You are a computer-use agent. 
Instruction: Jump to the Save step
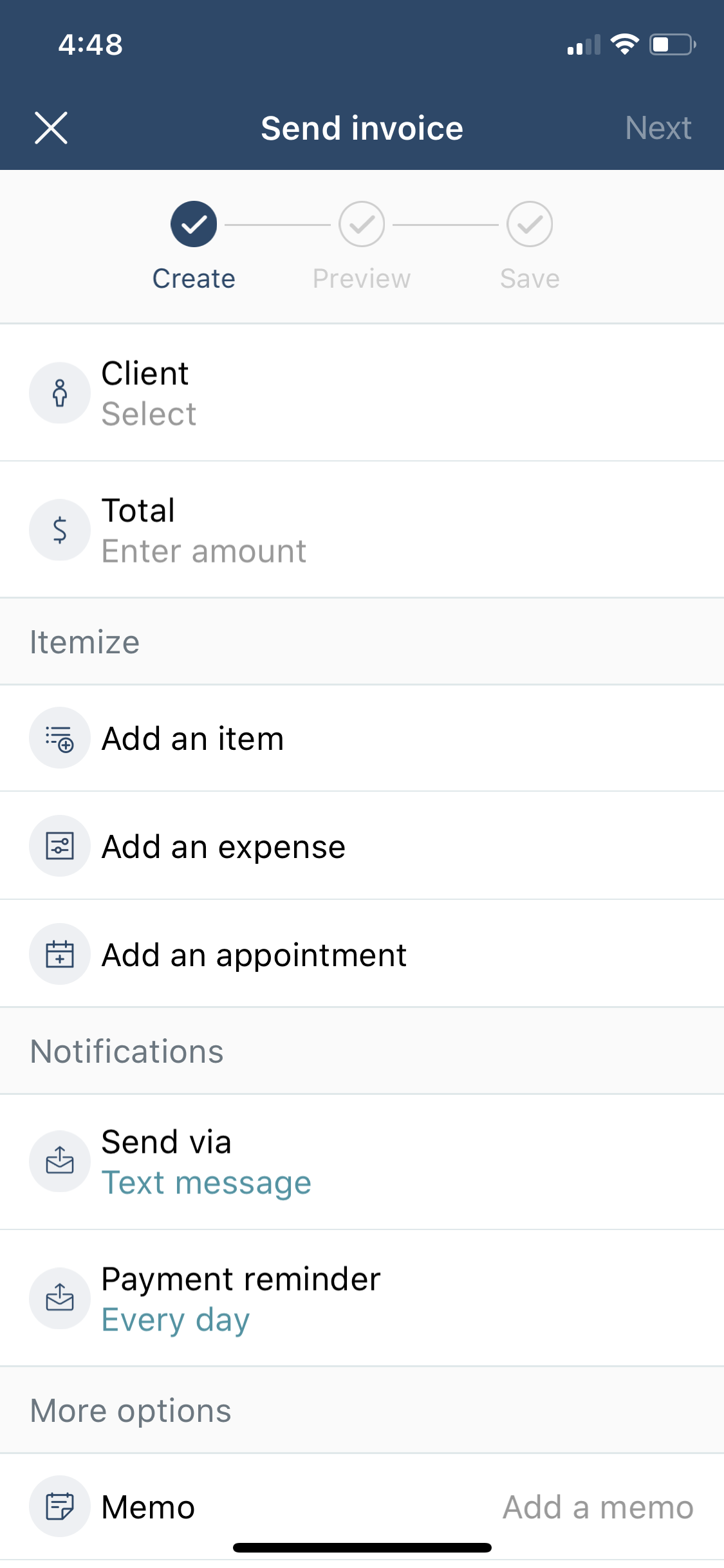[530, 246]
